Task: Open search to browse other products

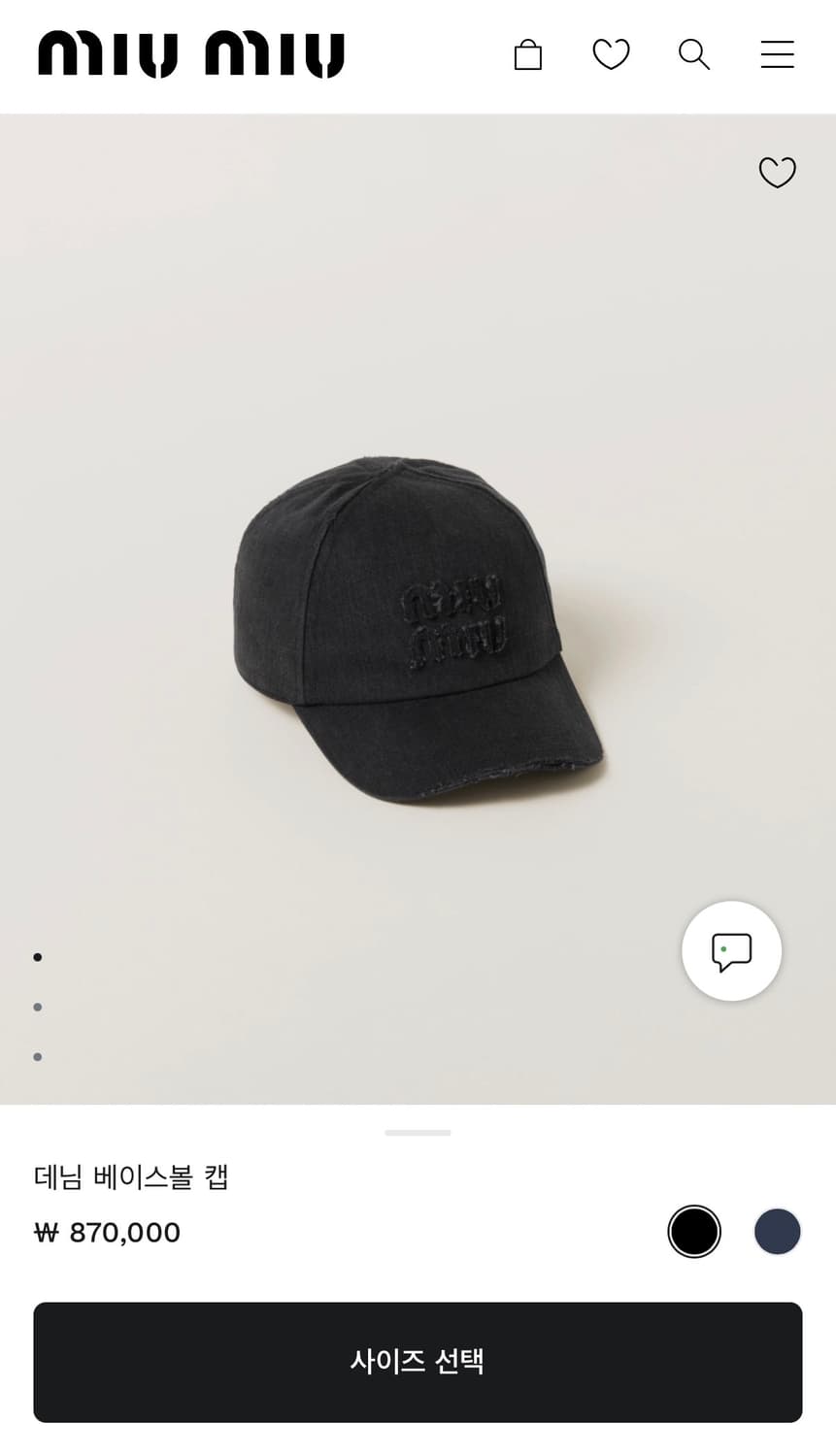Action: (694, 54)
